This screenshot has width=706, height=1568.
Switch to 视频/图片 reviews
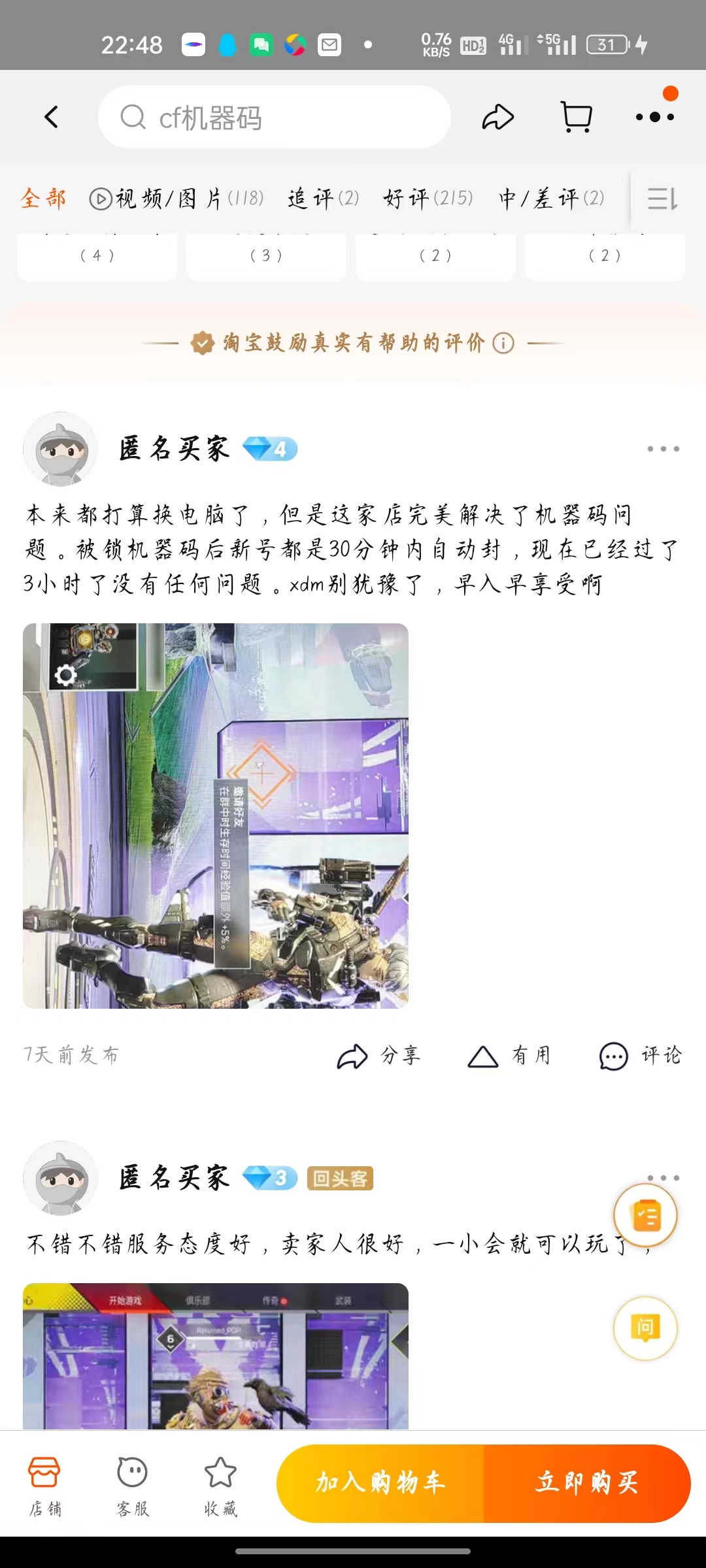tap(176, 198)
